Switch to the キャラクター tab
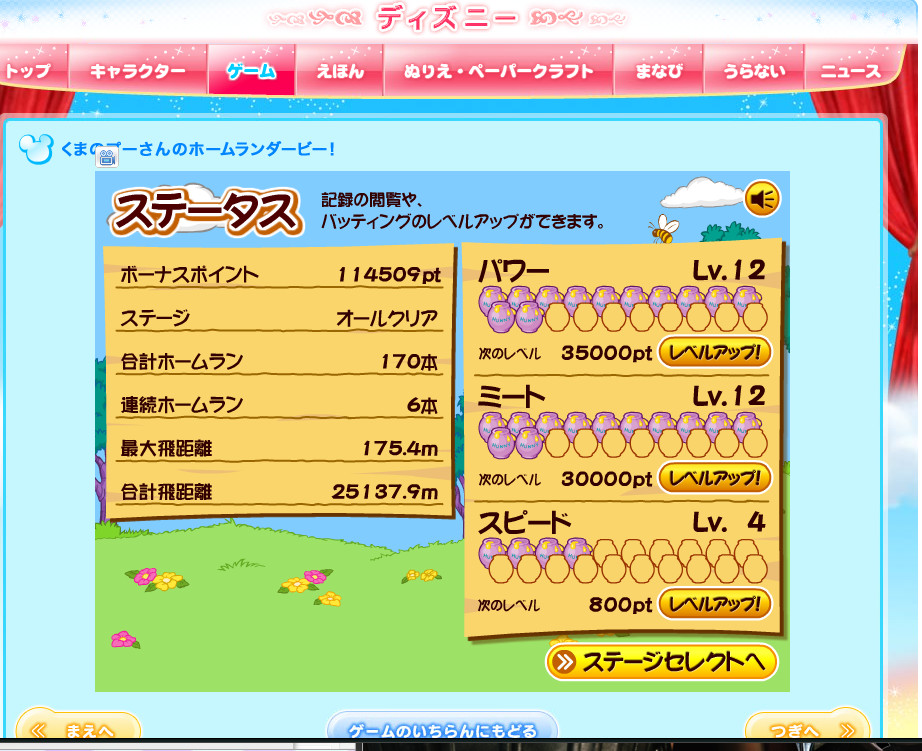This screenshot has height=751, width=922. pyautogui.click(x=137, y=71)
